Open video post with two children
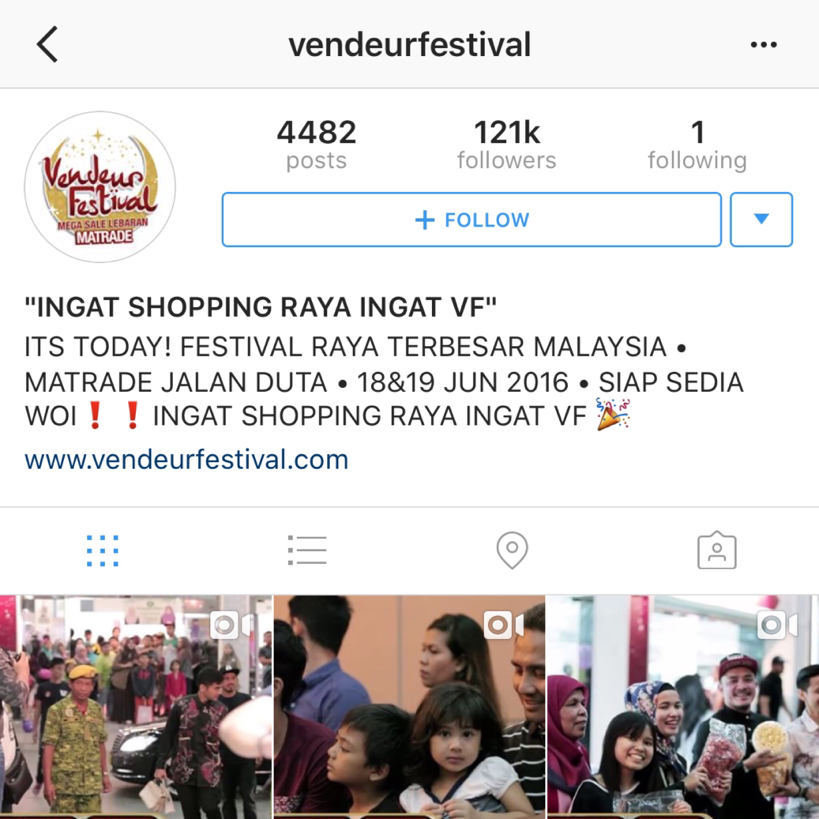The image size is (819, 819). (x=409, y=706)
